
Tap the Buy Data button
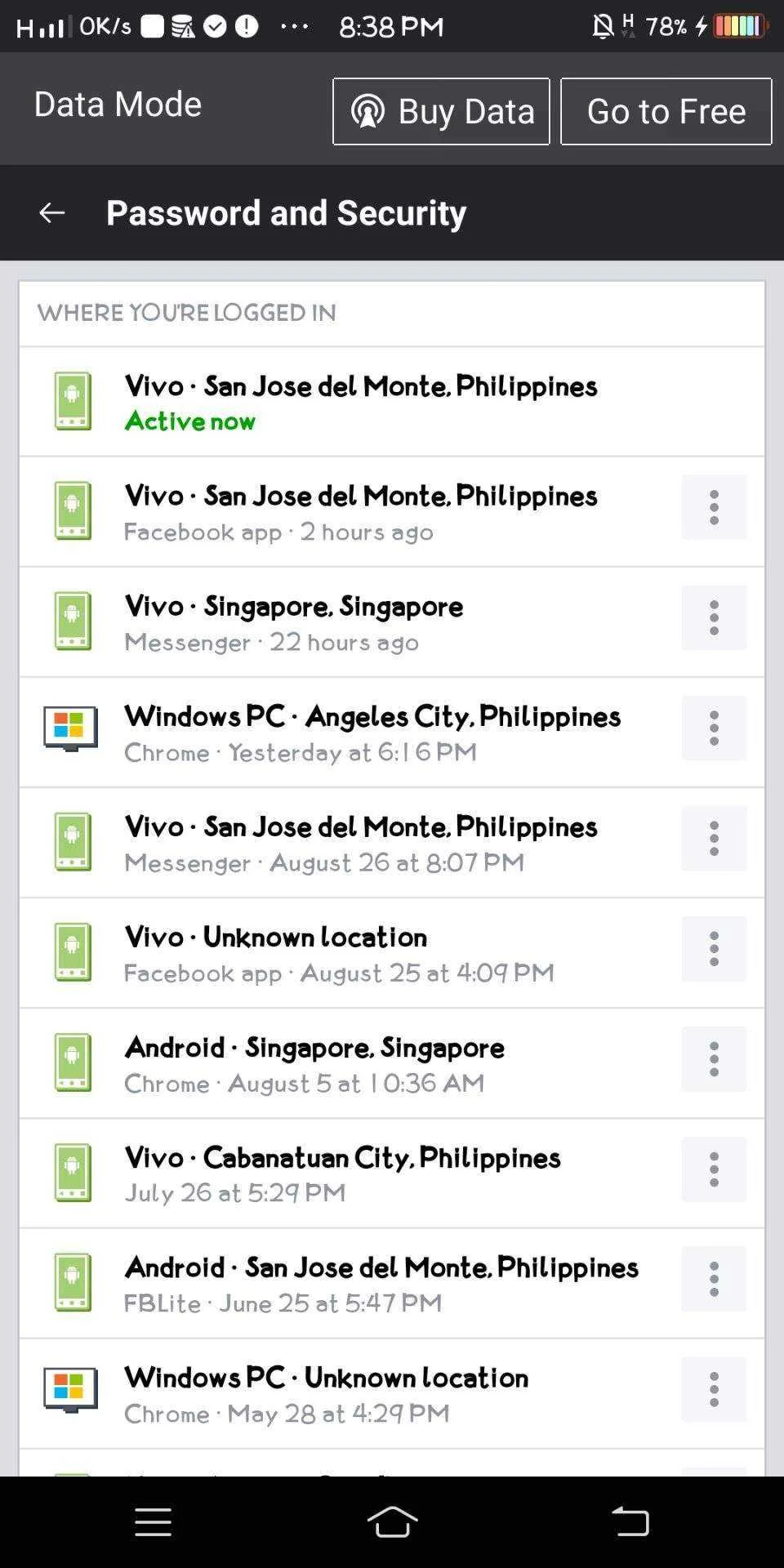click(441, 111)
